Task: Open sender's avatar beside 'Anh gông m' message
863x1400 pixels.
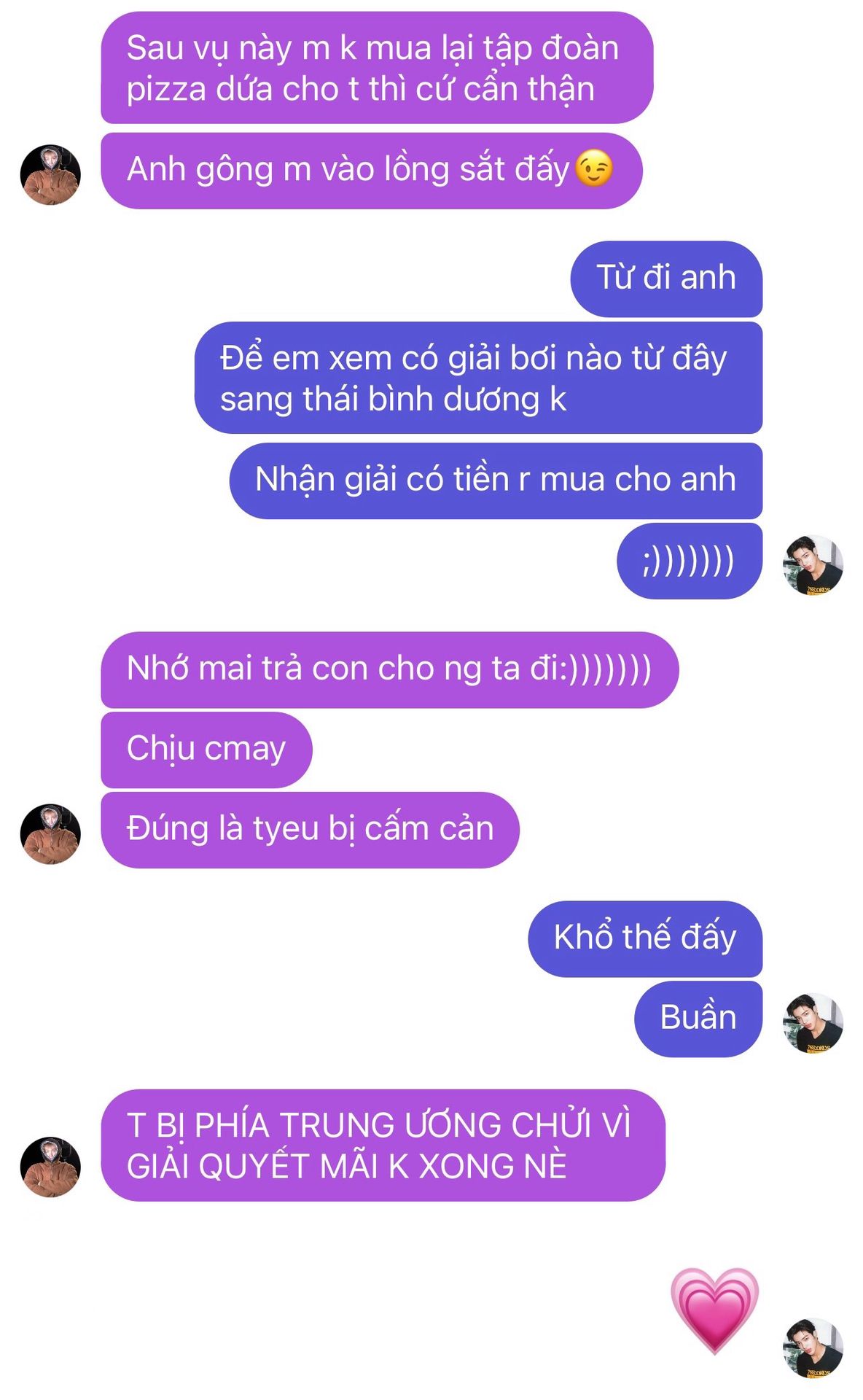Action: [50, 175]
